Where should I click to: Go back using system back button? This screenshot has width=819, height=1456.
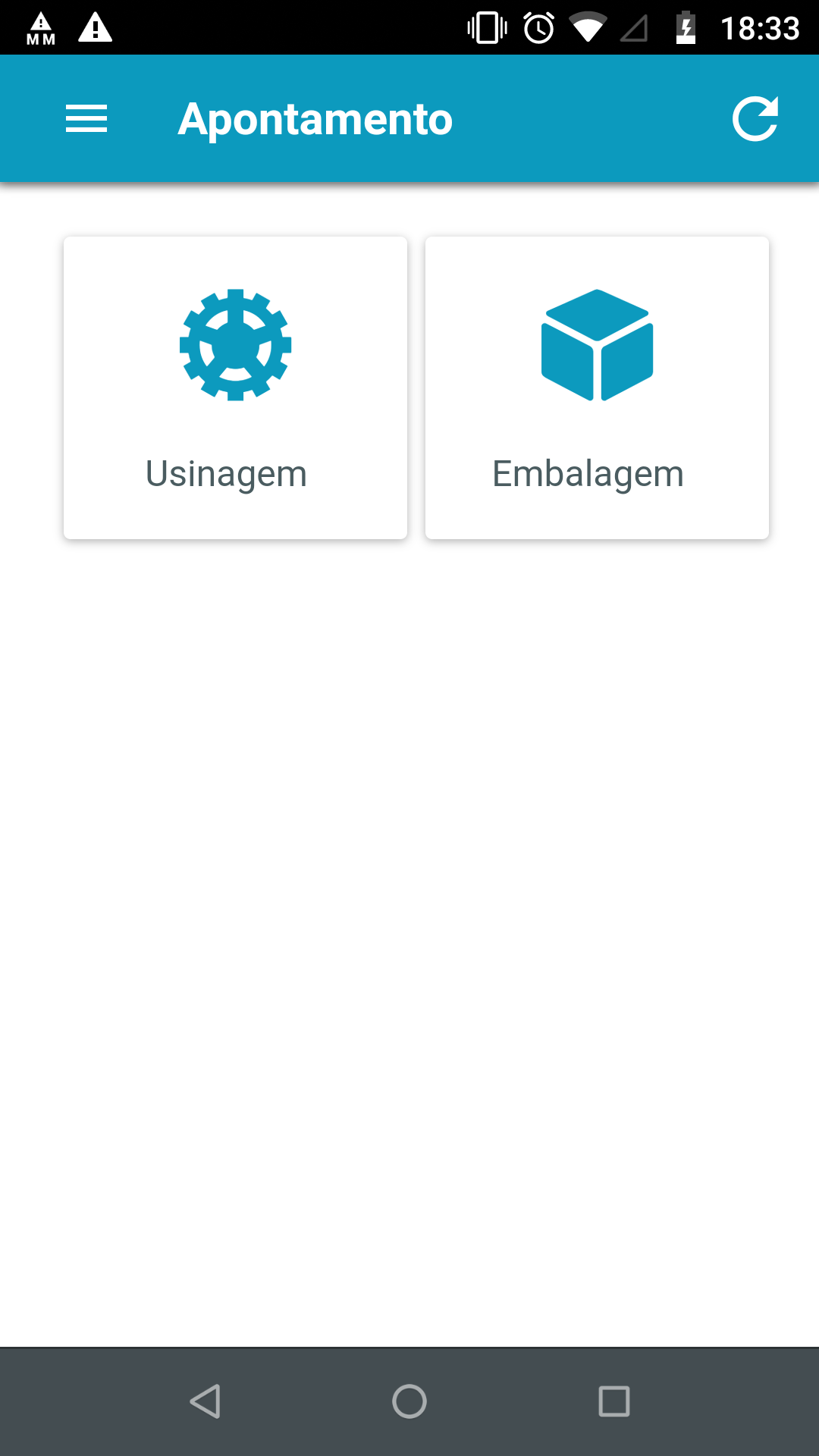[205, 1401]
